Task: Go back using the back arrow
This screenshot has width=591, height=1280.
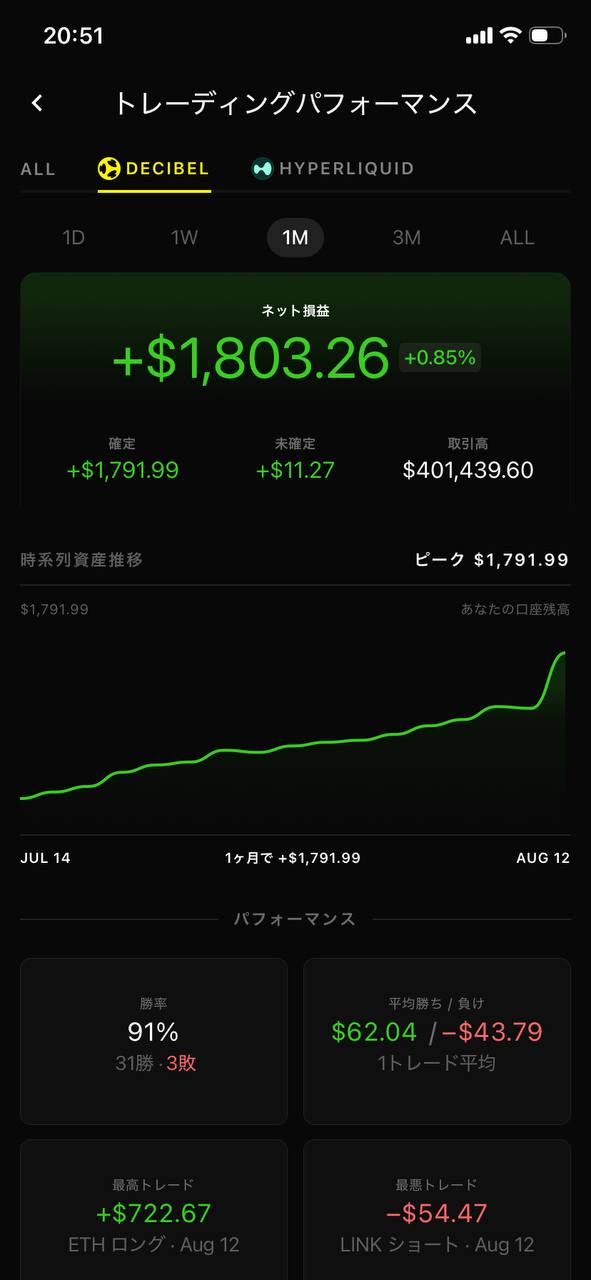Action: tap(37, 103)
